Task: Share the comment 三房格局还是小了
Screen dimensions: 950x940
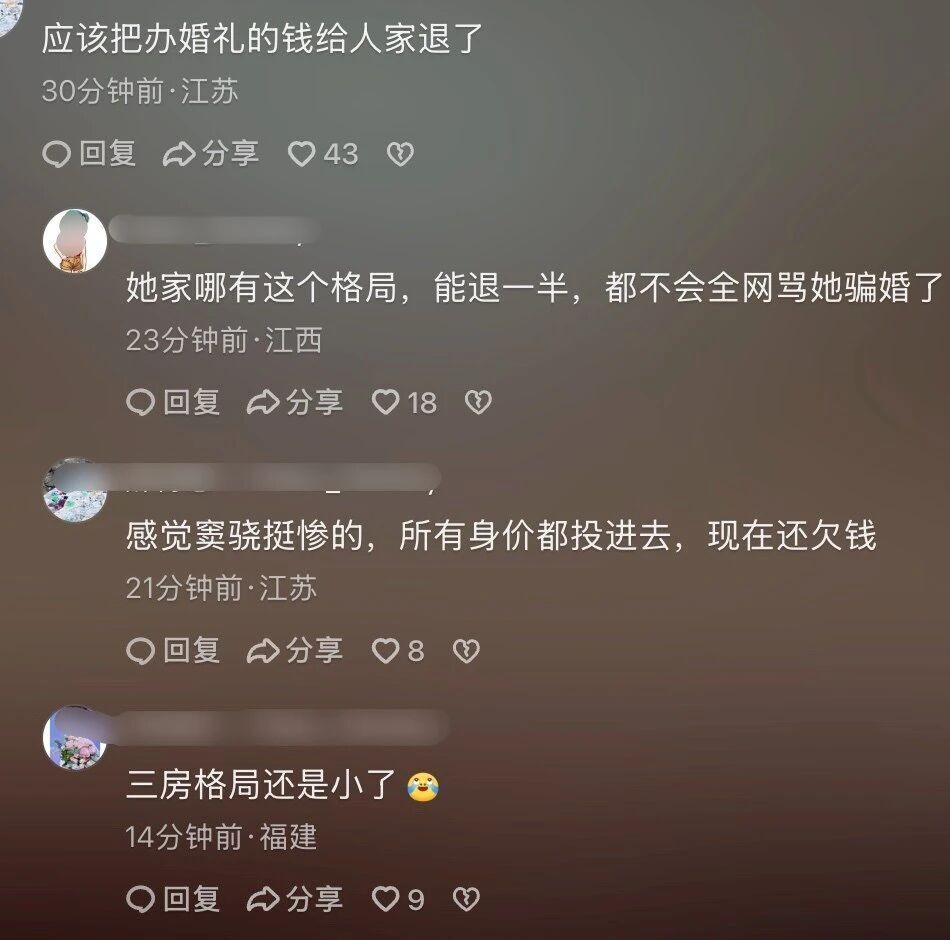Action: pos(294,899)
